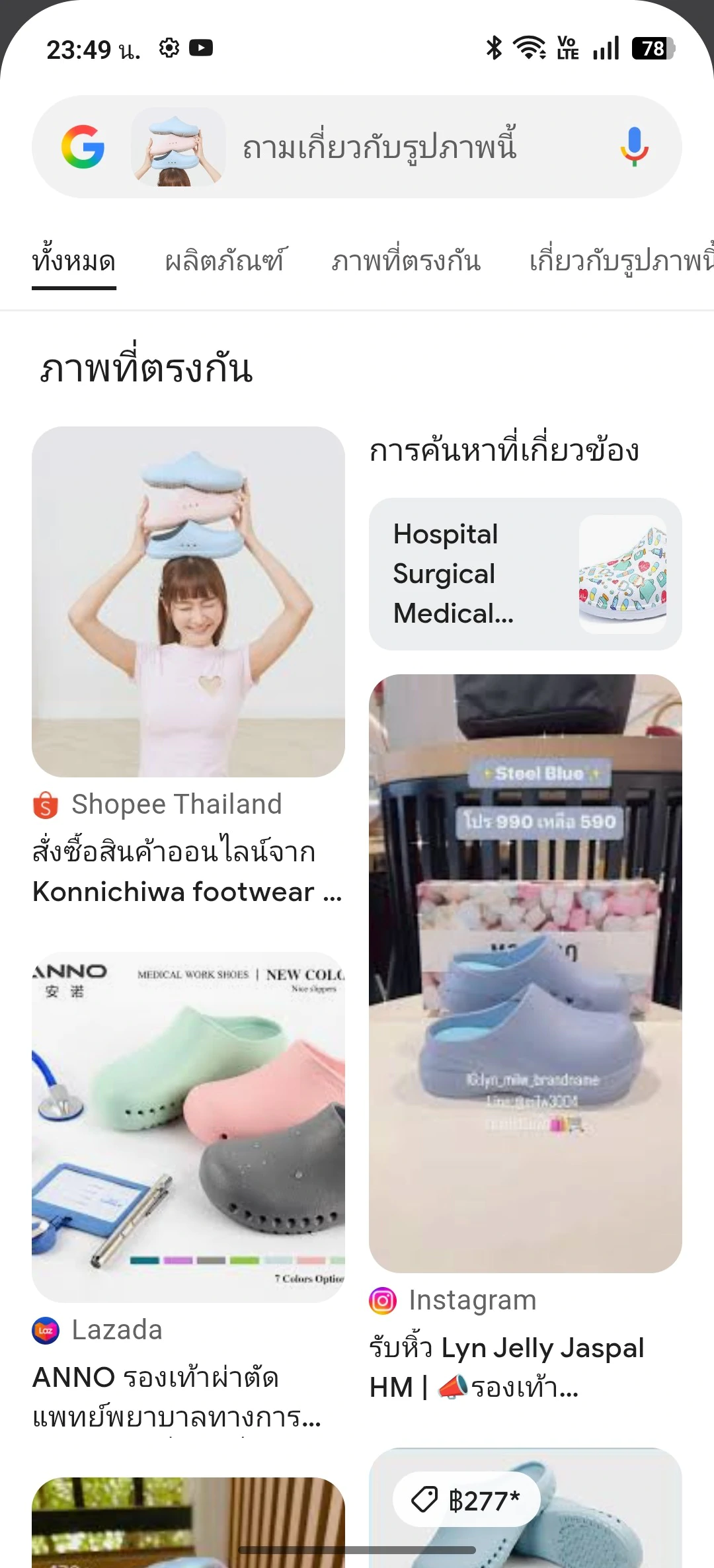
Task: Switch to the เกี่ยวกับรูปภาพนี้ tab
Action: (x=621, y=261)
